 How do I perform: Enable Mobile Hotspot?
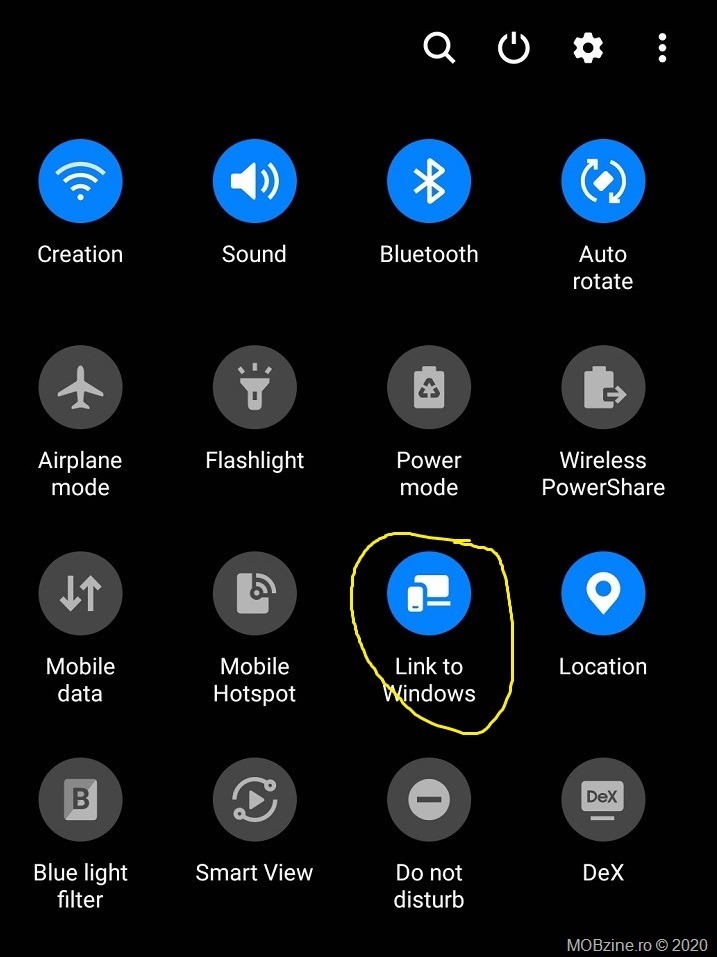click(x=254, y=594)
